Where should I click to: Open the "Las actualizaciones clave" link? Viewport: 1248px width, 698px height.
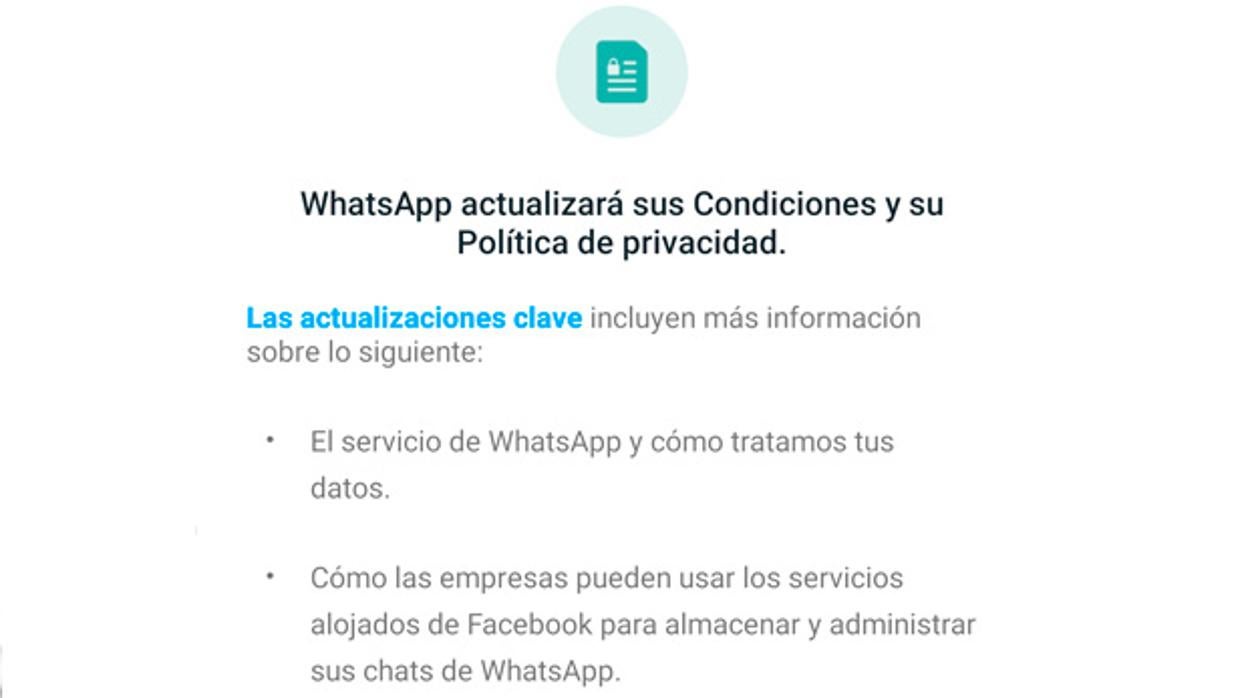[414, 319]
